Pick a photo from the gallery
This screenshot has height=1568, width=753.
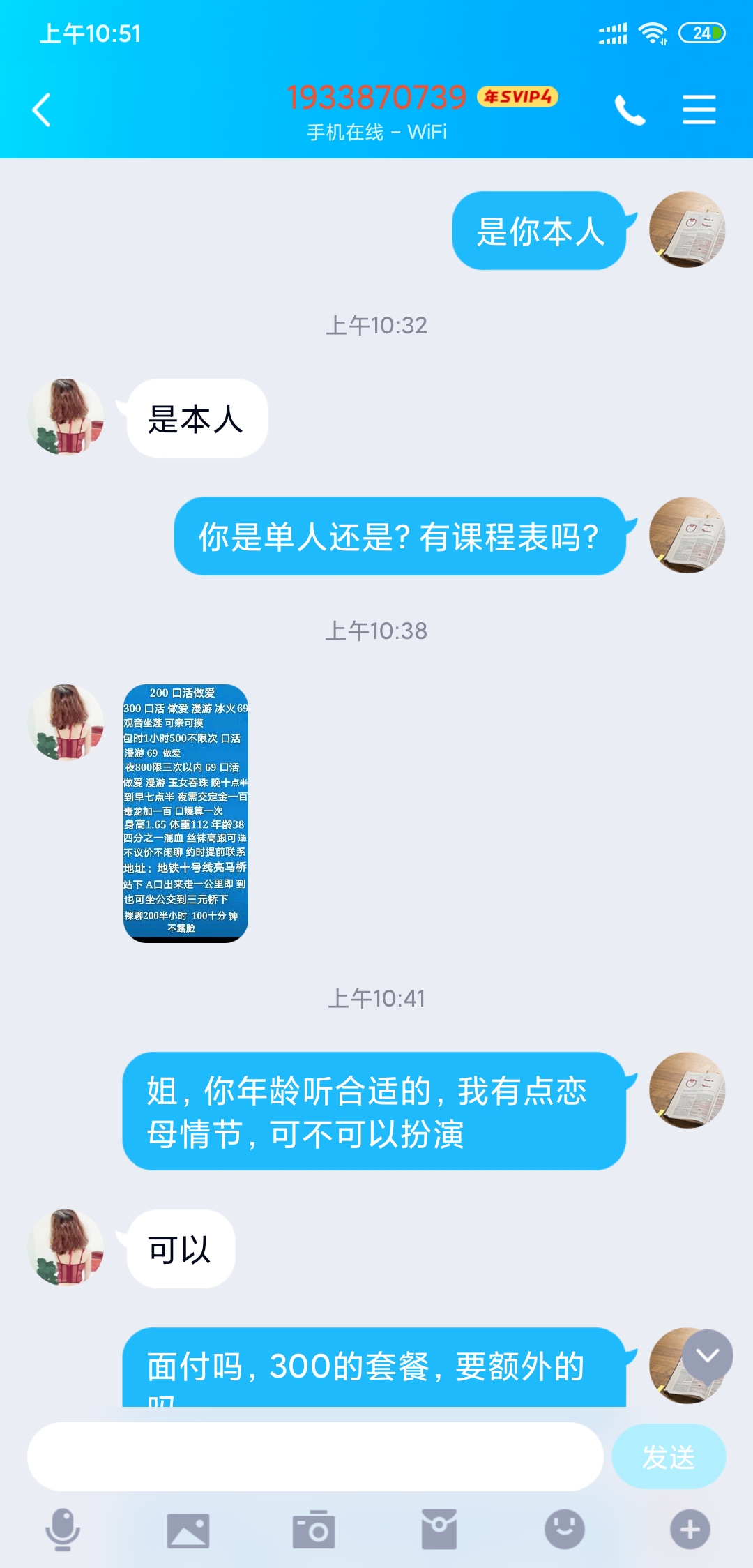[x=188, y=1529]
